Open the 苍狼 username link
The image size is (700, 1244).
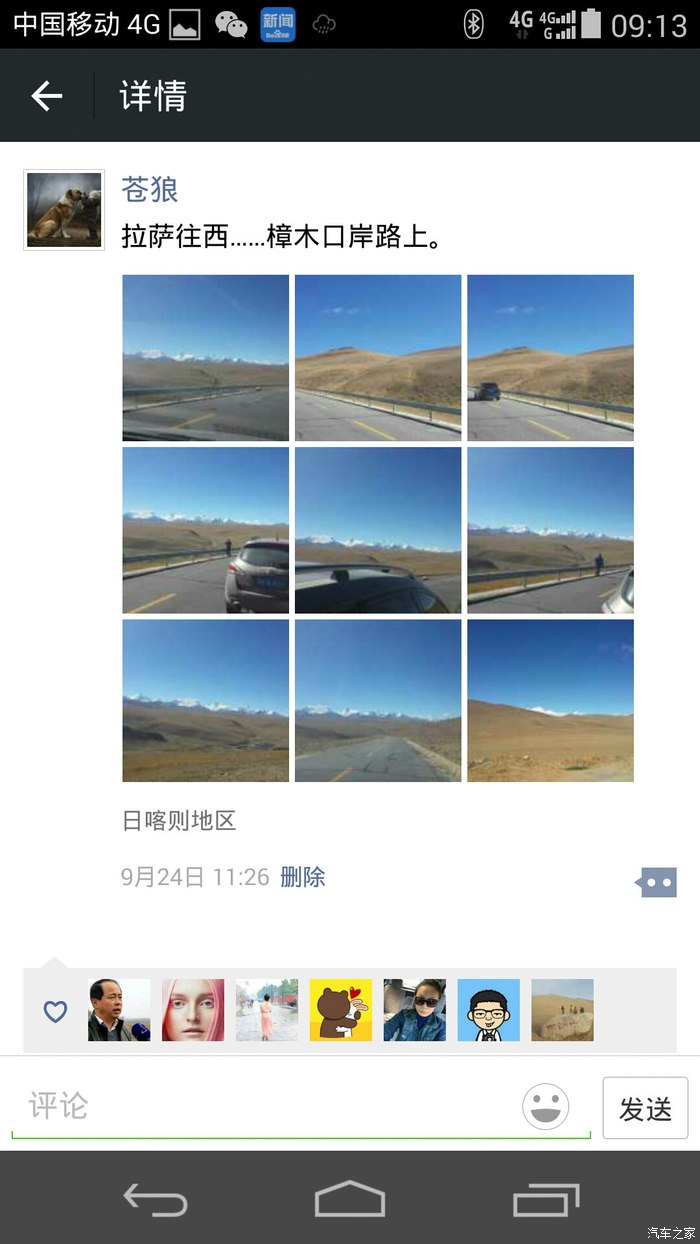[x=150, y=189]
